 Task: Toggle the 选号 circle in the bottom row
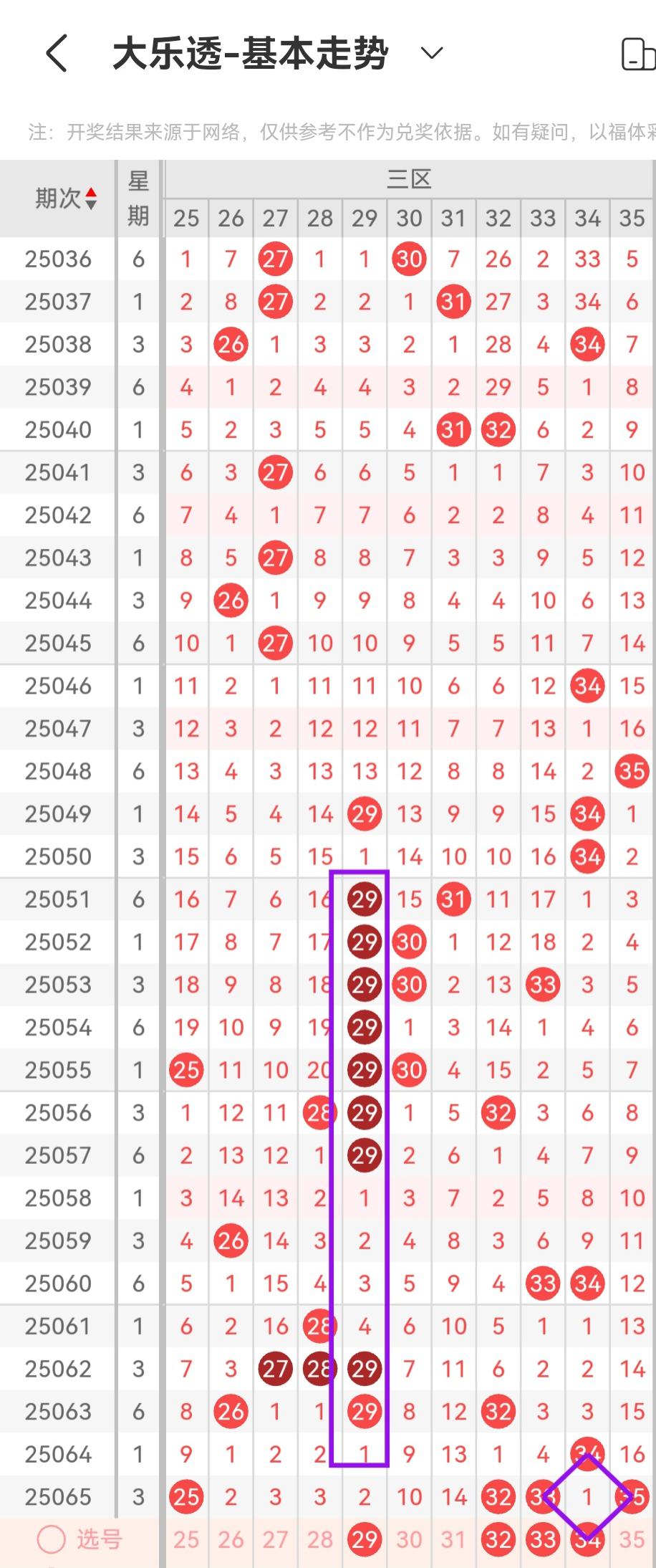(x=52, y=1539)
